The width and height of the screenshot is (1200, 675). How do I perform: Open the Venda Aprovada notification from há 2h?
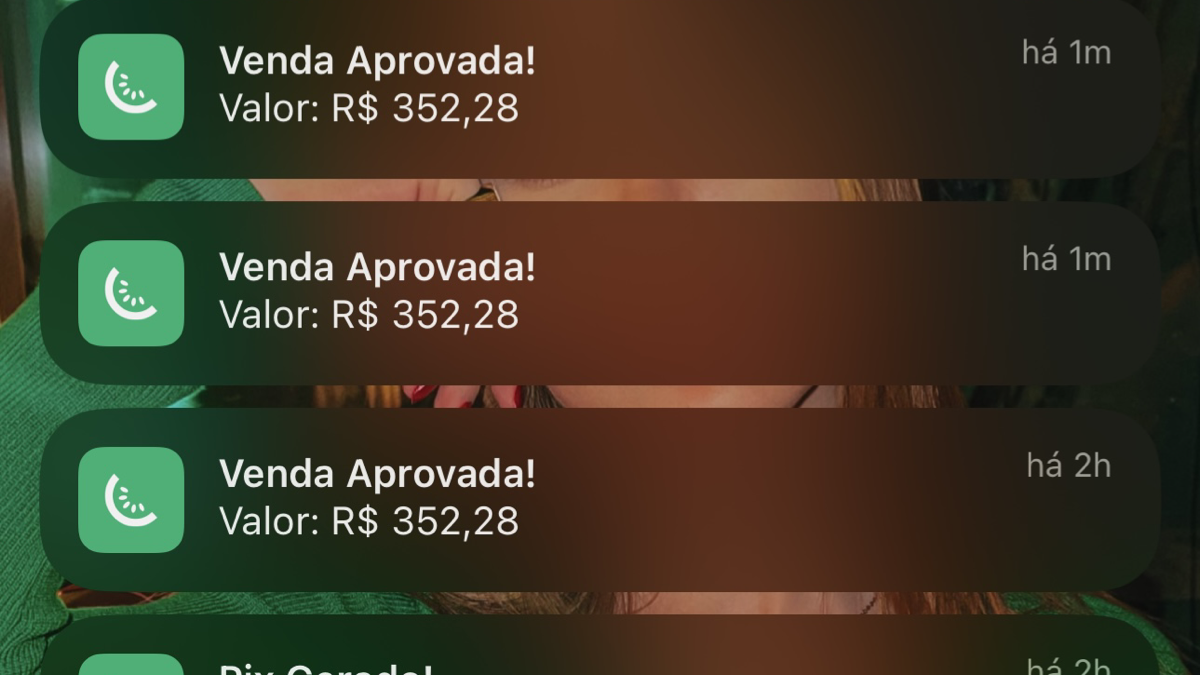[x=600, y=498]
